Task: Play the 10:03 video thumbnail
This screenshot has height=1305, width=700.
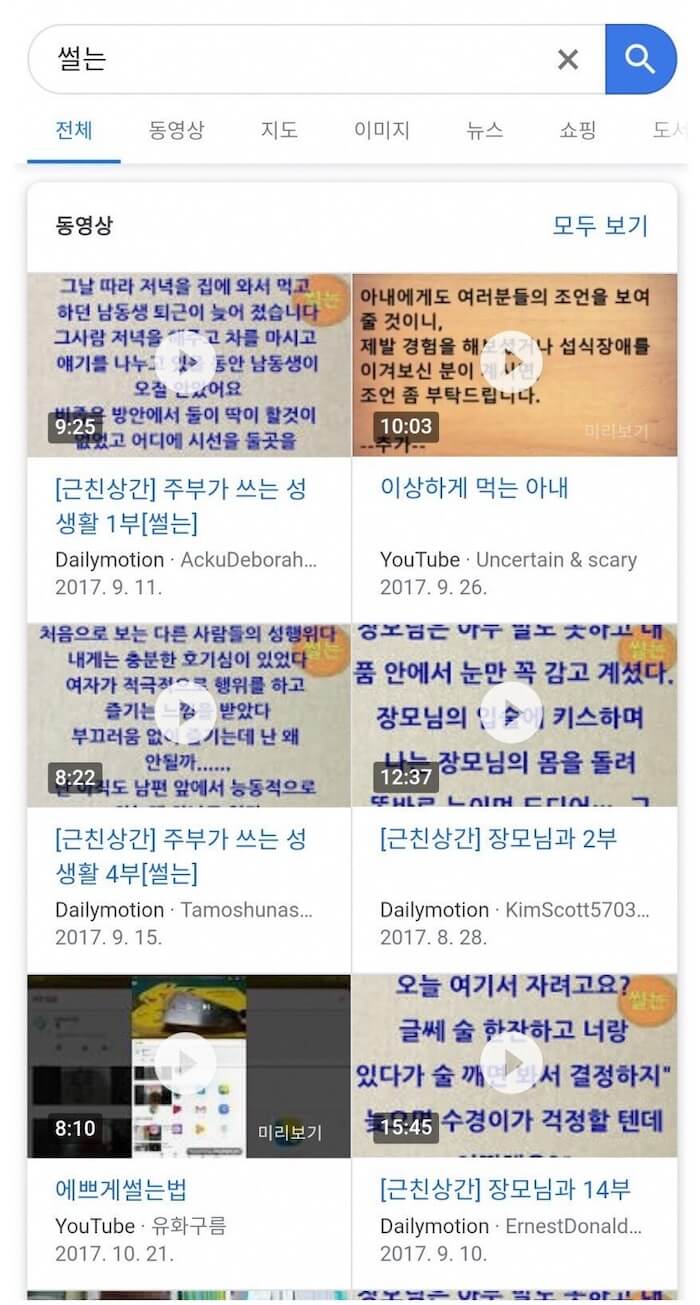Action: [512, 362]
